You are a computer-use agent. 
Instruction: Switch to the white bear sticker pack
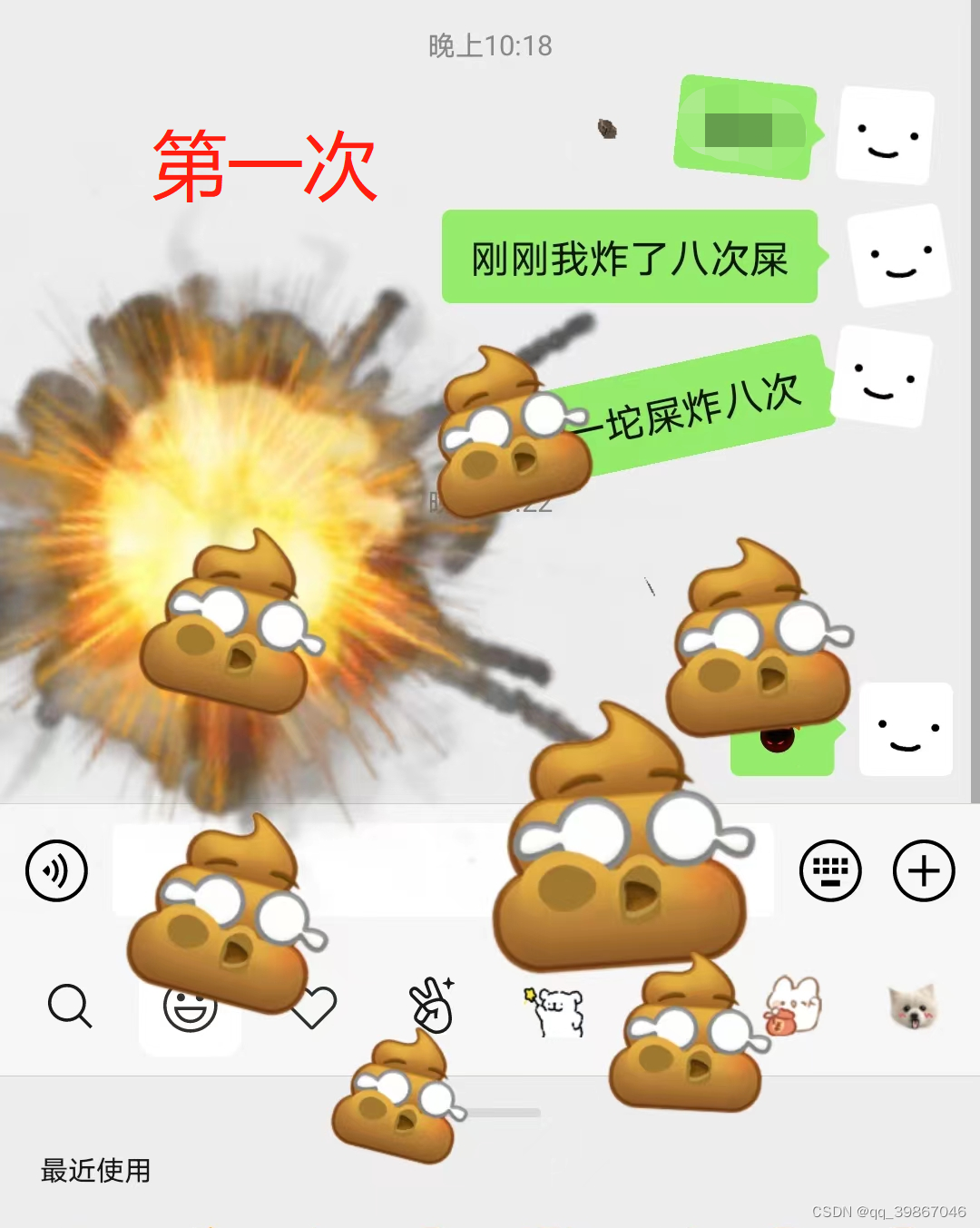[556, 1010]
